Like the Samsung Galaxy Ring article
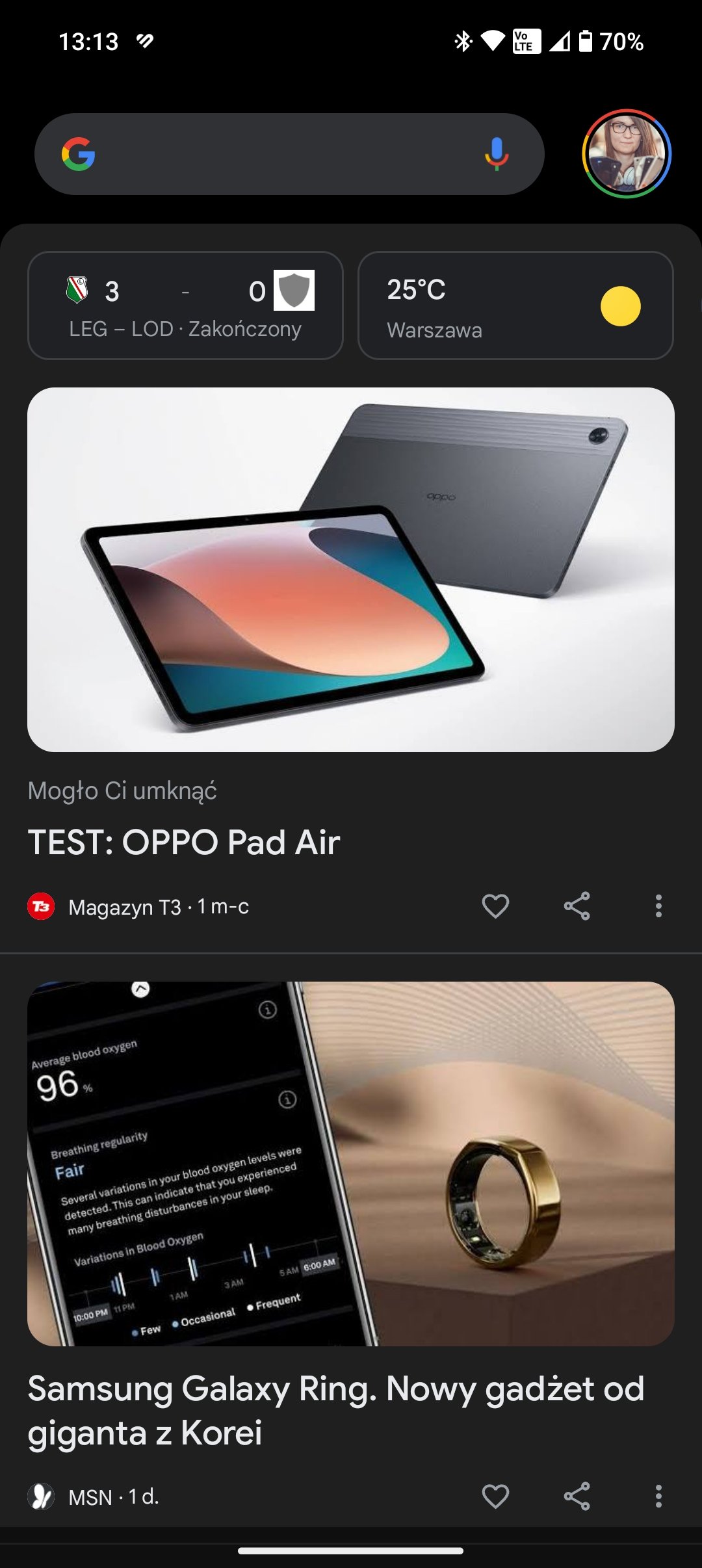 pyautogui.click(x=495, y=1496)
